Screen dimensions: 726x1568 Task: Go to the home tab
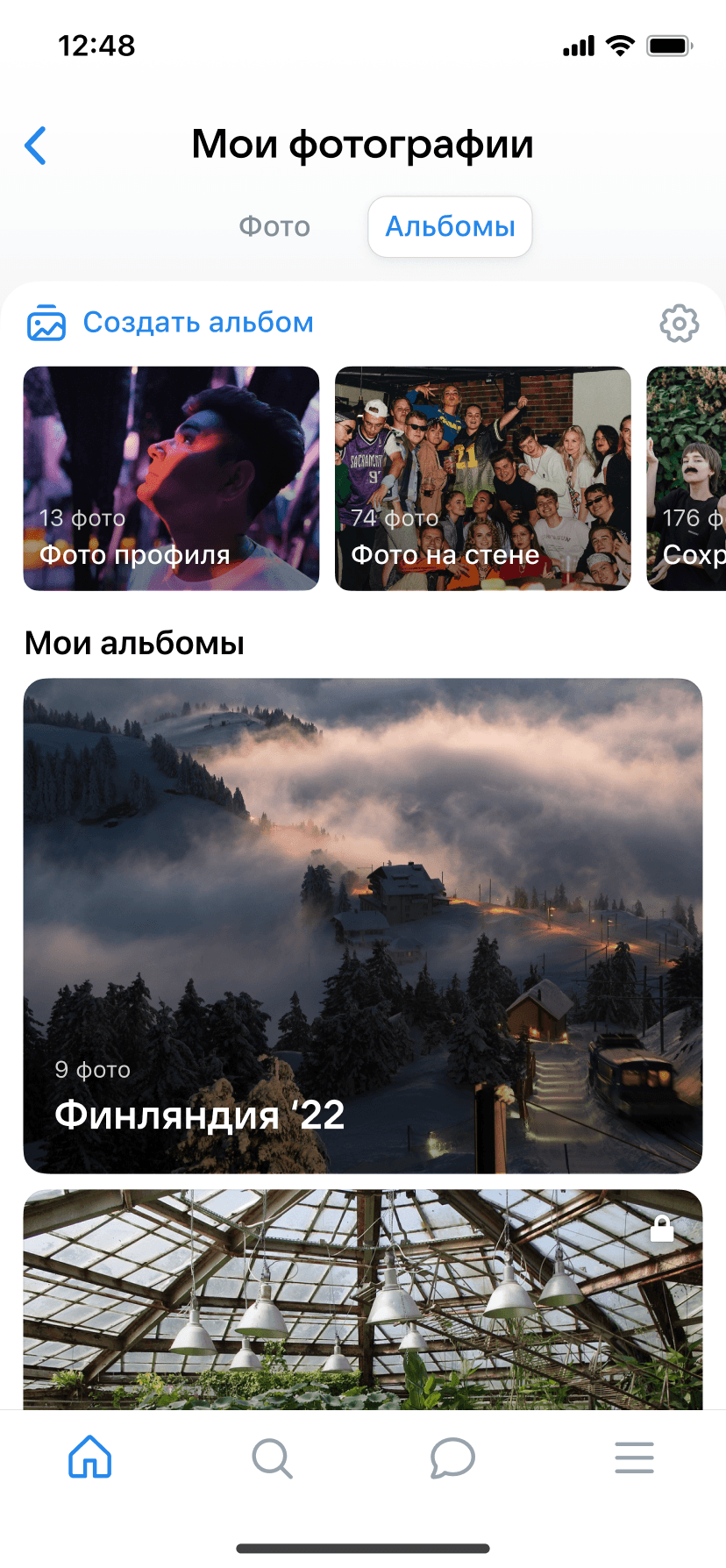(x=90, y=1458)
